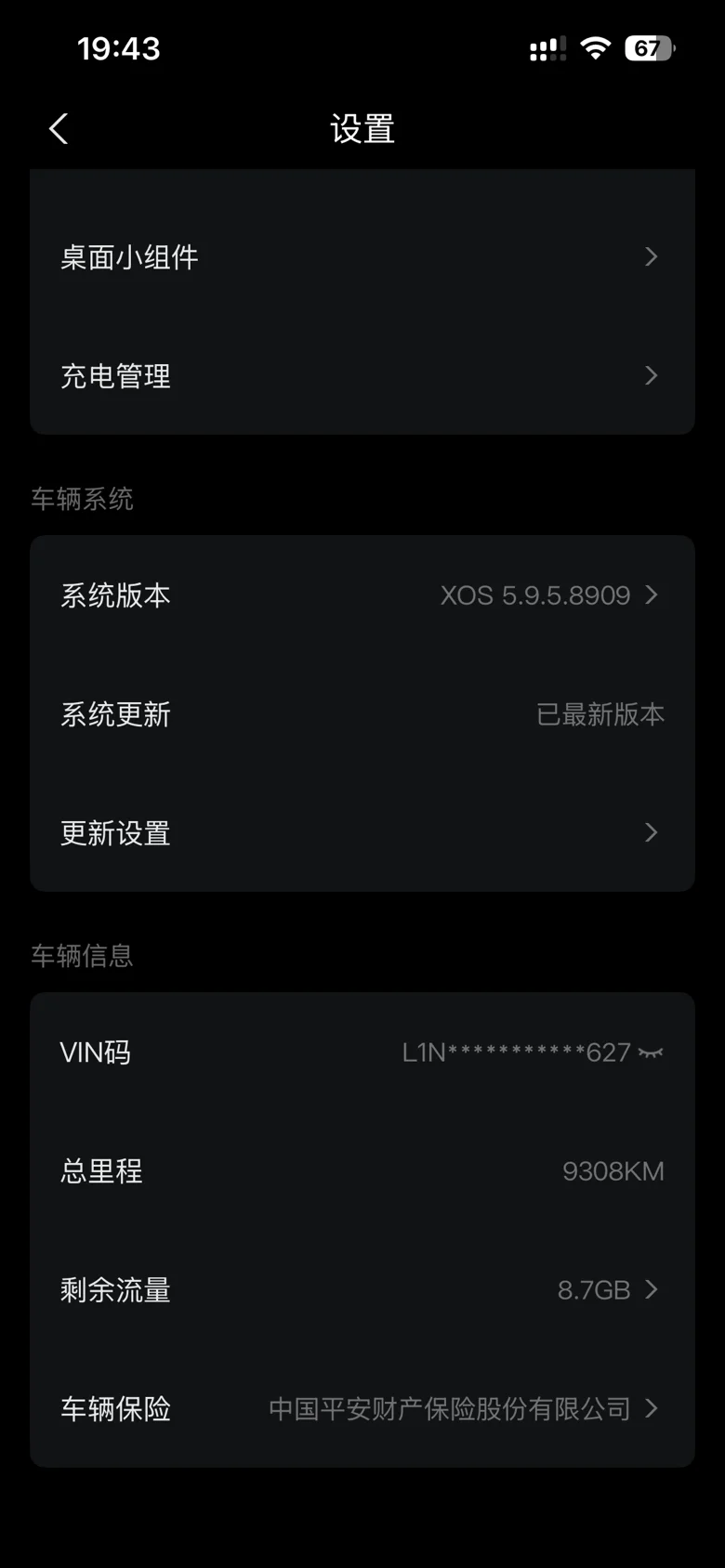Open 充电管理 settings

362,376
